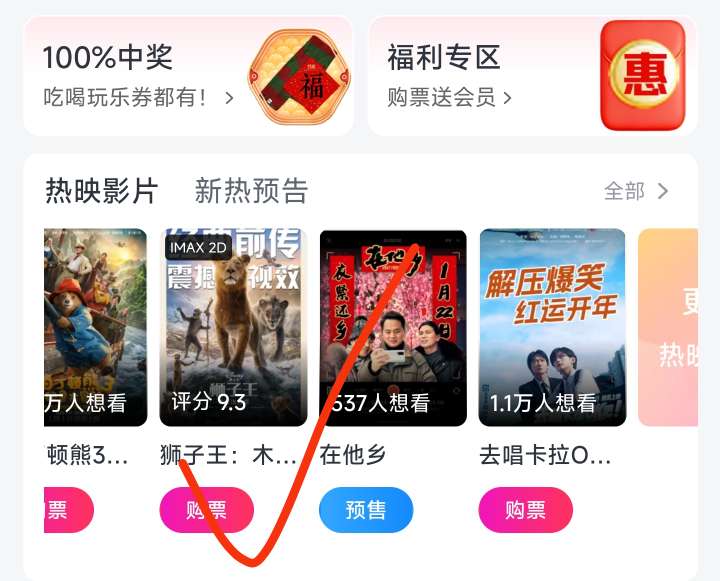Image resolution: width=720 pixels, height=581 pixels.
Task: Switch to the 新热预告 tab
Action: point(251,190)
